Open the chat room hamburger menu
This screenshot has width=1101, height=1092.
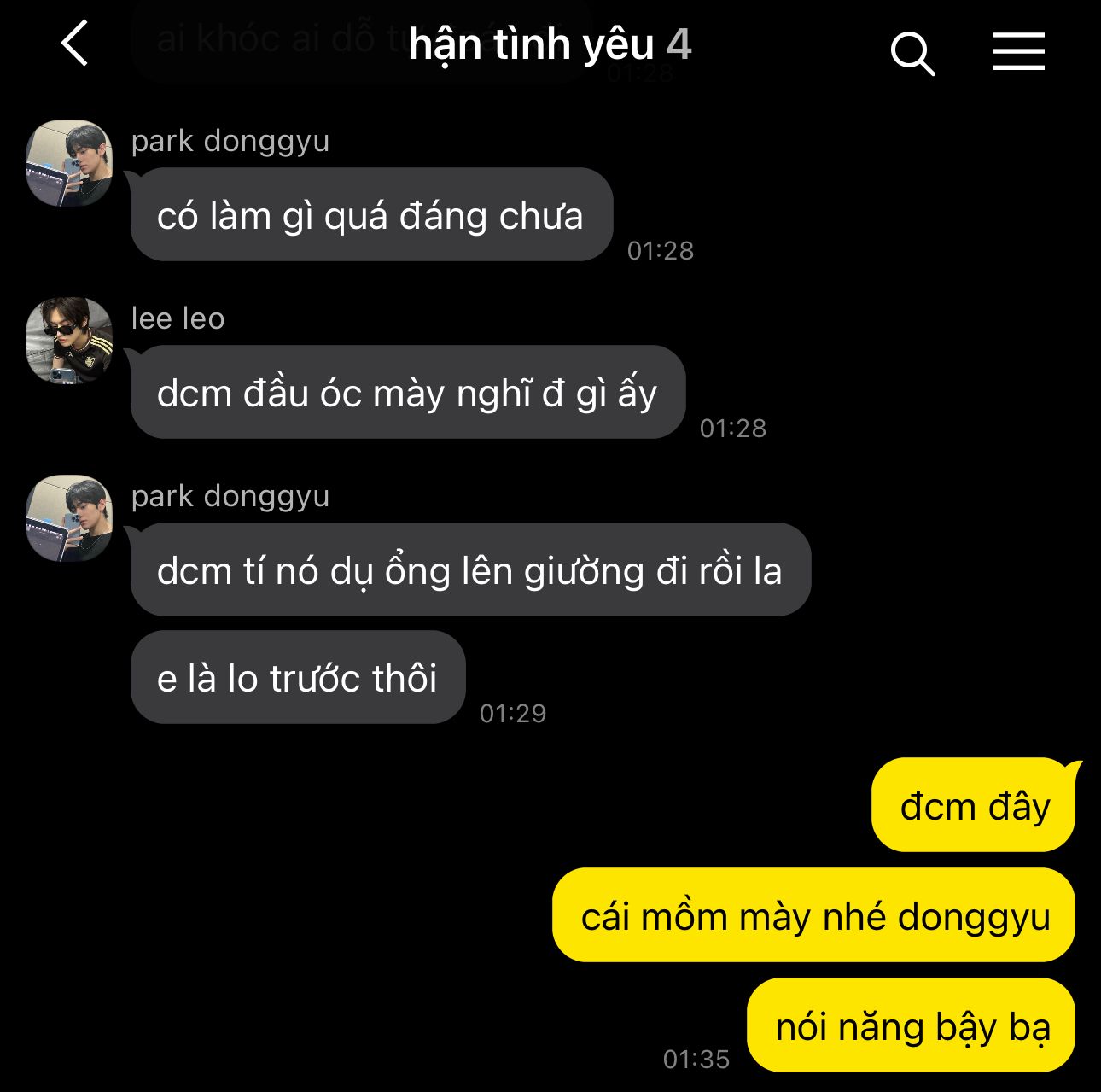click(x=1018, y=52)
